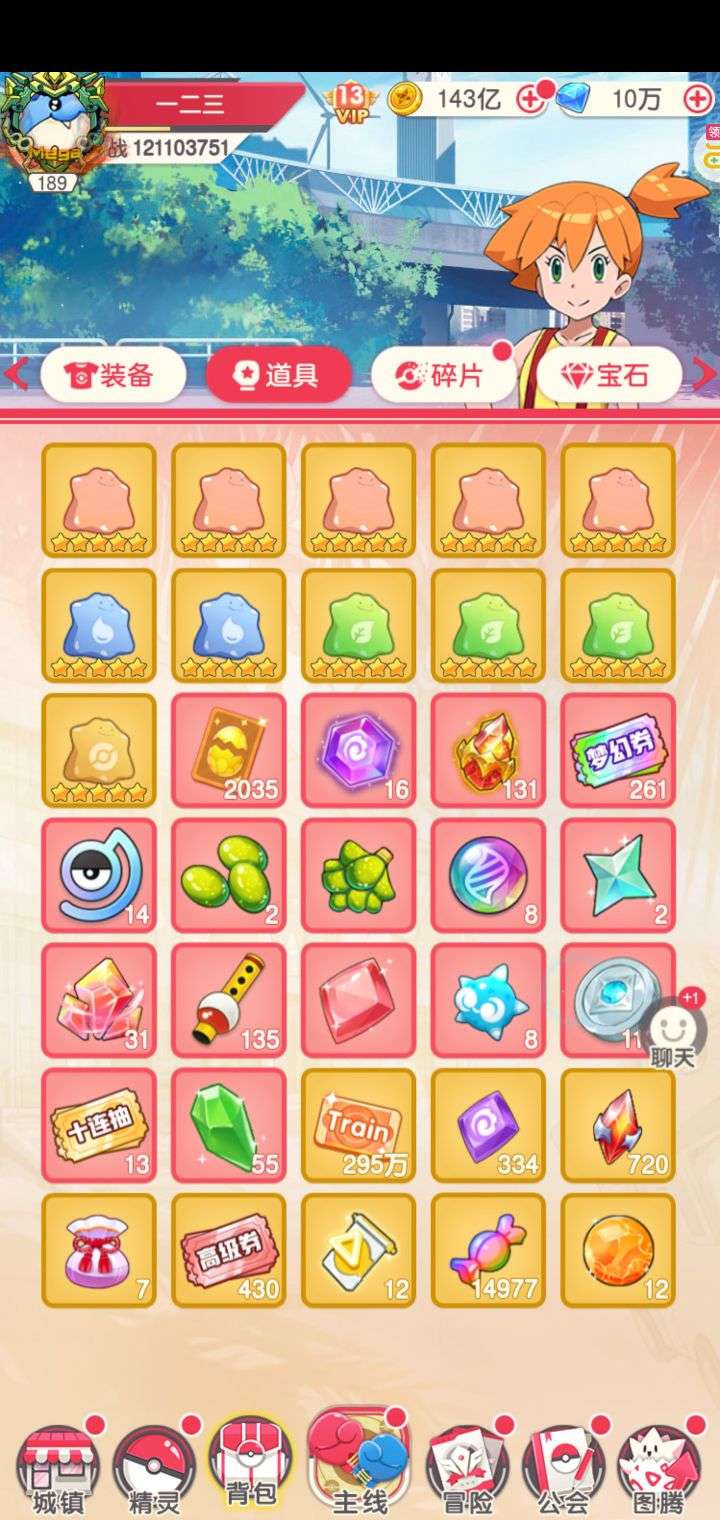Select the 梦幻券 ticket item with 261

(618, 750)
